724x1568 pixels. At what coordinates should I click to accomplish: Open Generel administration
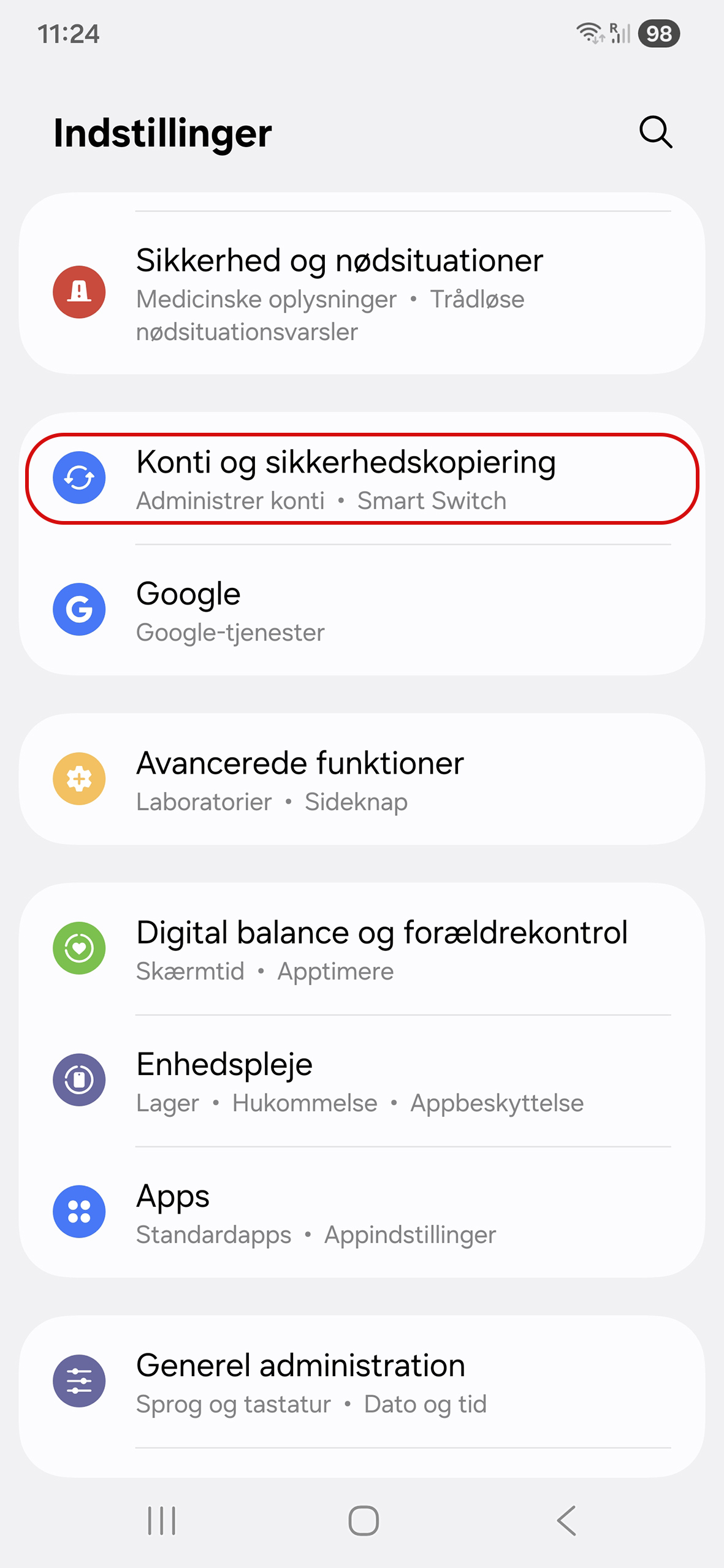(x=362, y=1382)
